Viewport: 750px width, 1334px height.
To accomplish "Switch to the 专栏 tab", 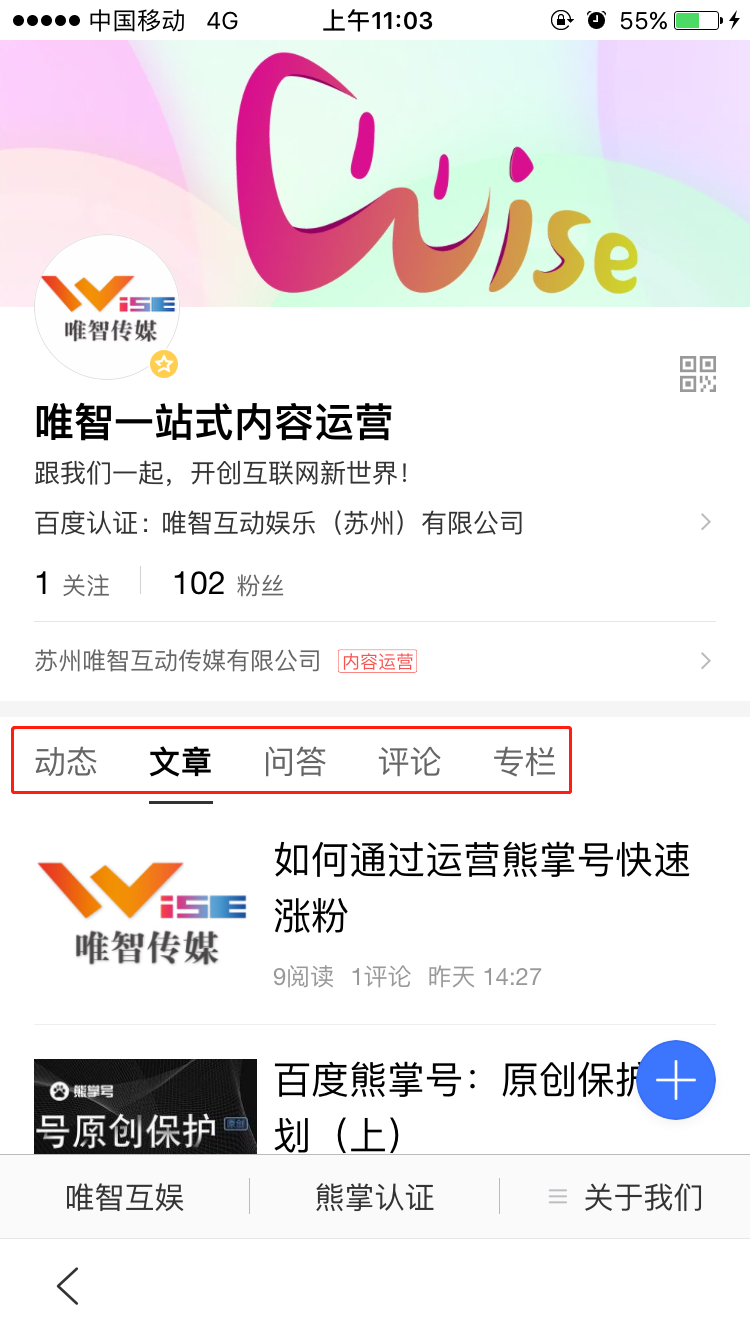I will (x=524, y=762).
